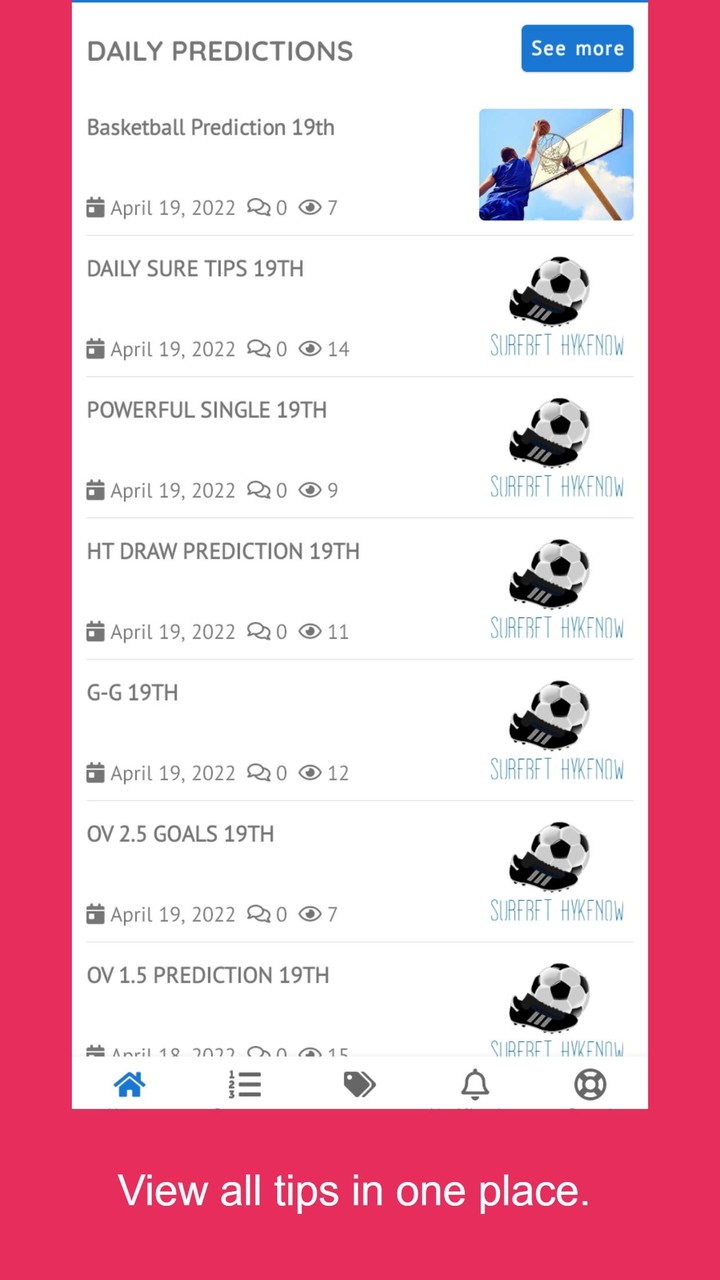This screenshot has width=720, height=1280.
Task: Open notifications via the bell icon
Action: tap(475, 1083)
